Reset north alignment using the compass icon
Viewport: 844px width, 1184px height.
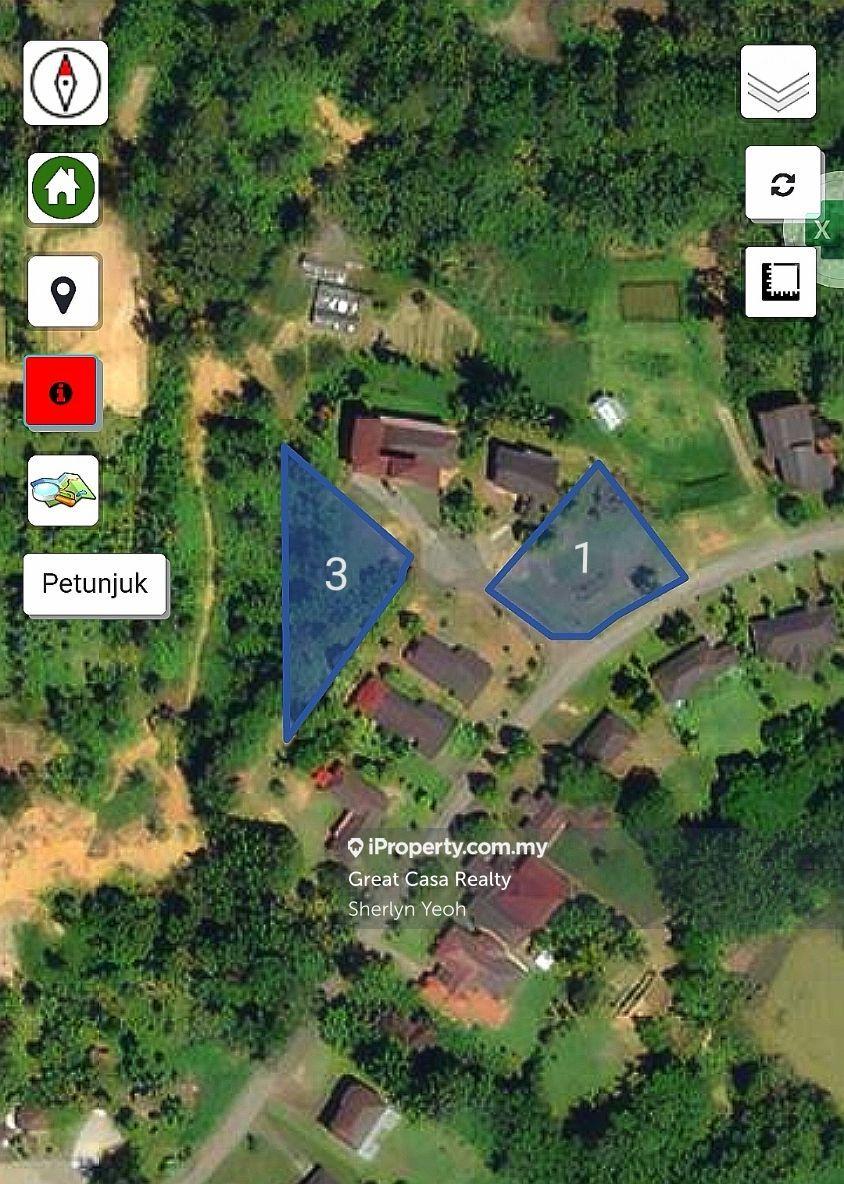[64, 83]
